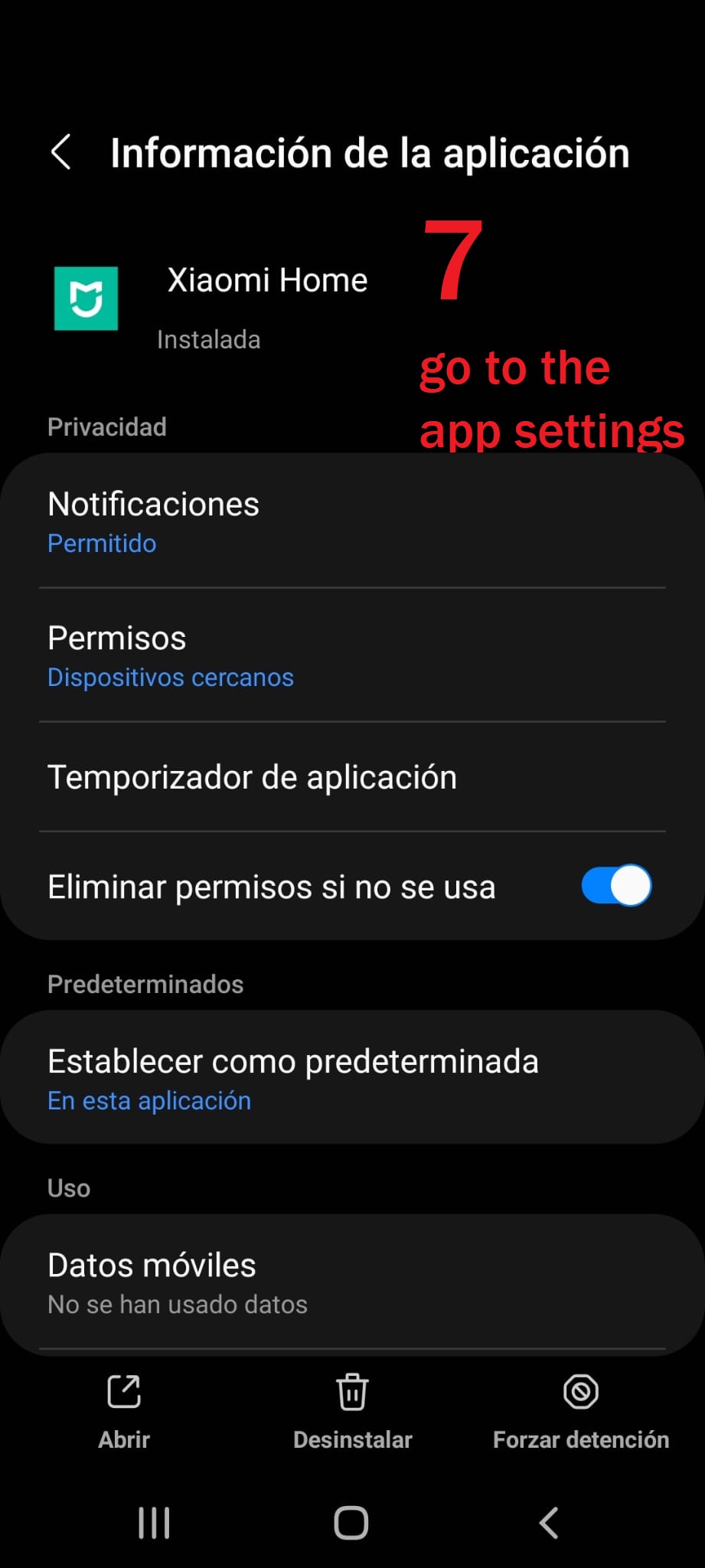Open Temporizador de aplicación

point(352,777)
